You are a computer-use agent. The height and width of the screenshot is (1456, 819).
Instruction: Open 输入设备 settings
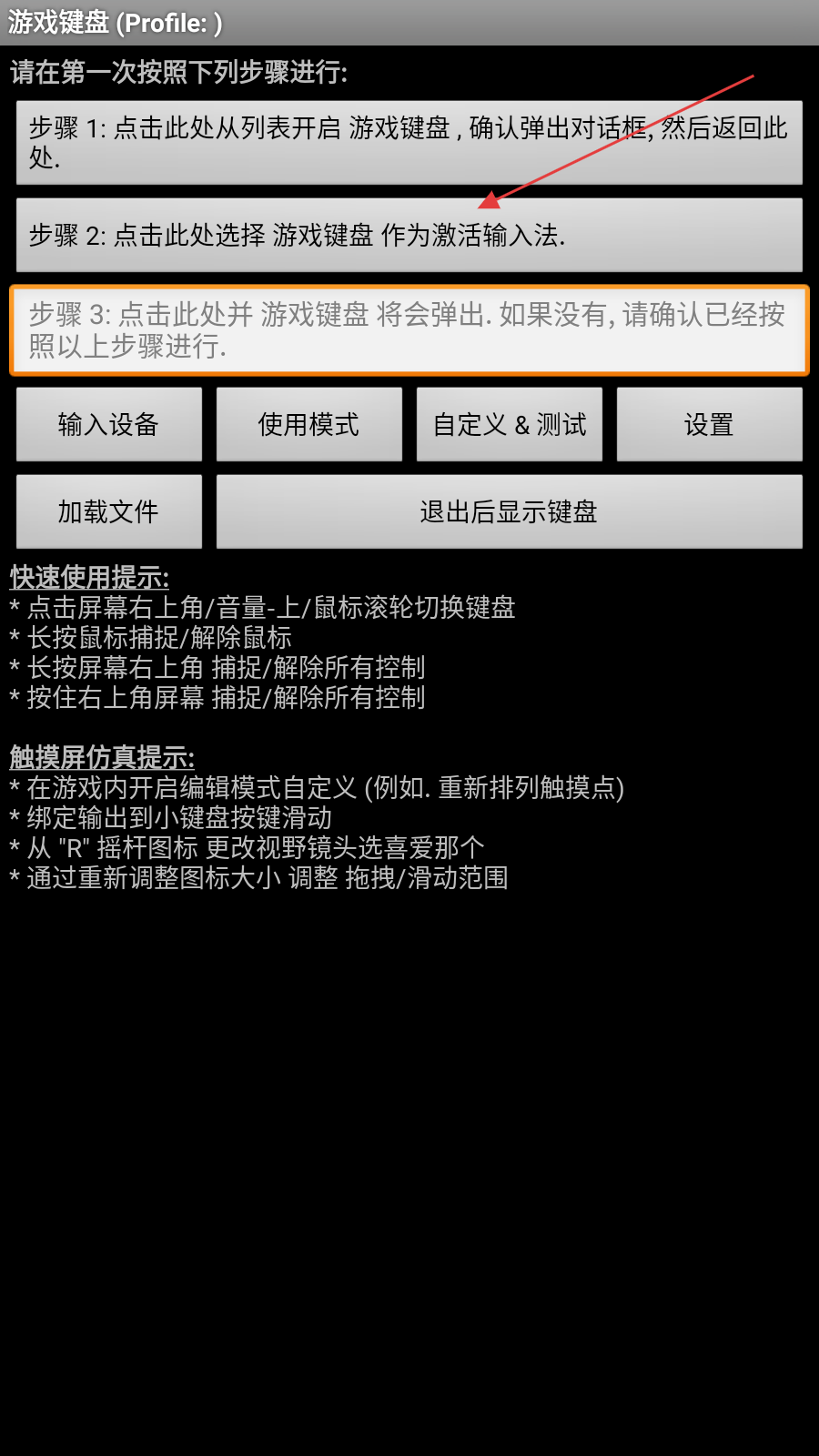click(x=109, y=425)
